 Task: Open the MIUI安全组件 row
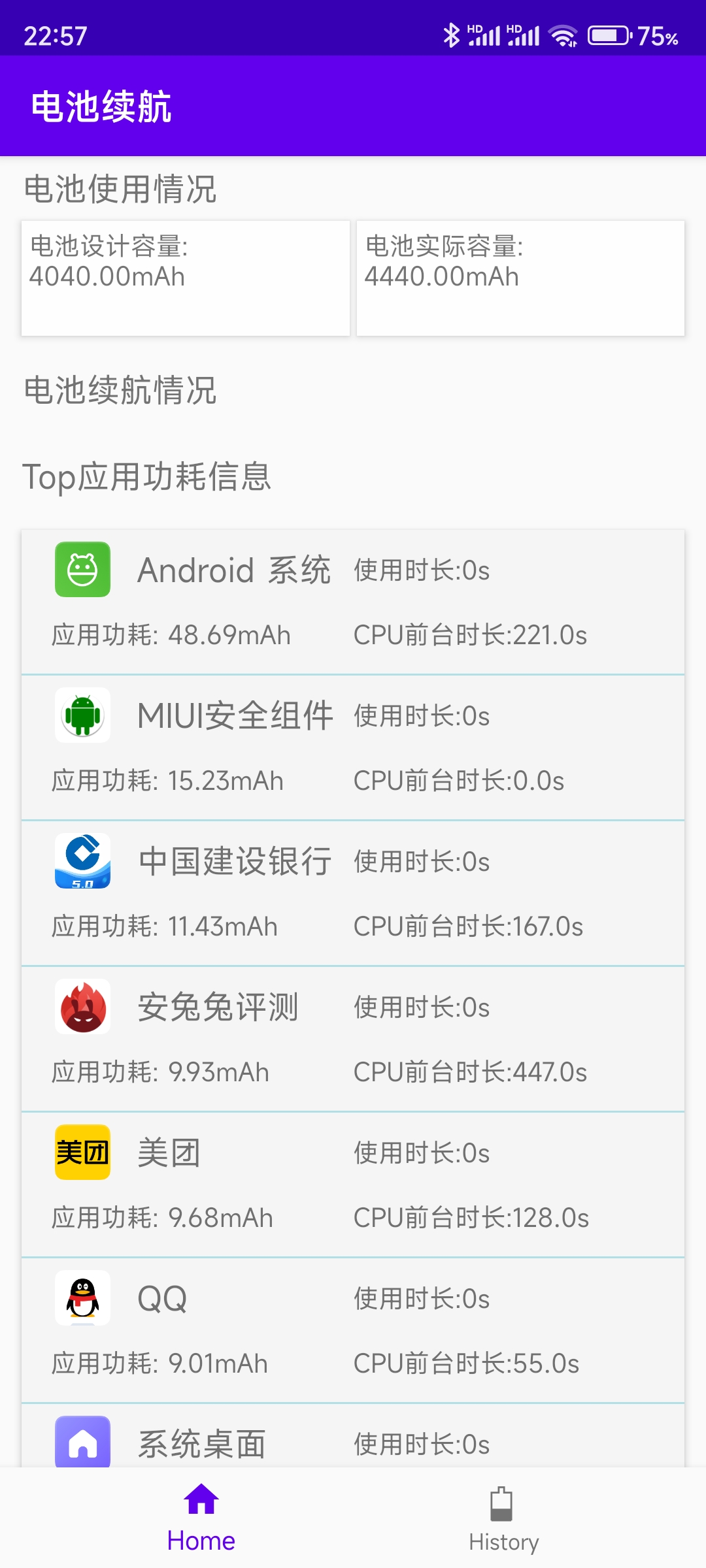click(x=353, y=747)
